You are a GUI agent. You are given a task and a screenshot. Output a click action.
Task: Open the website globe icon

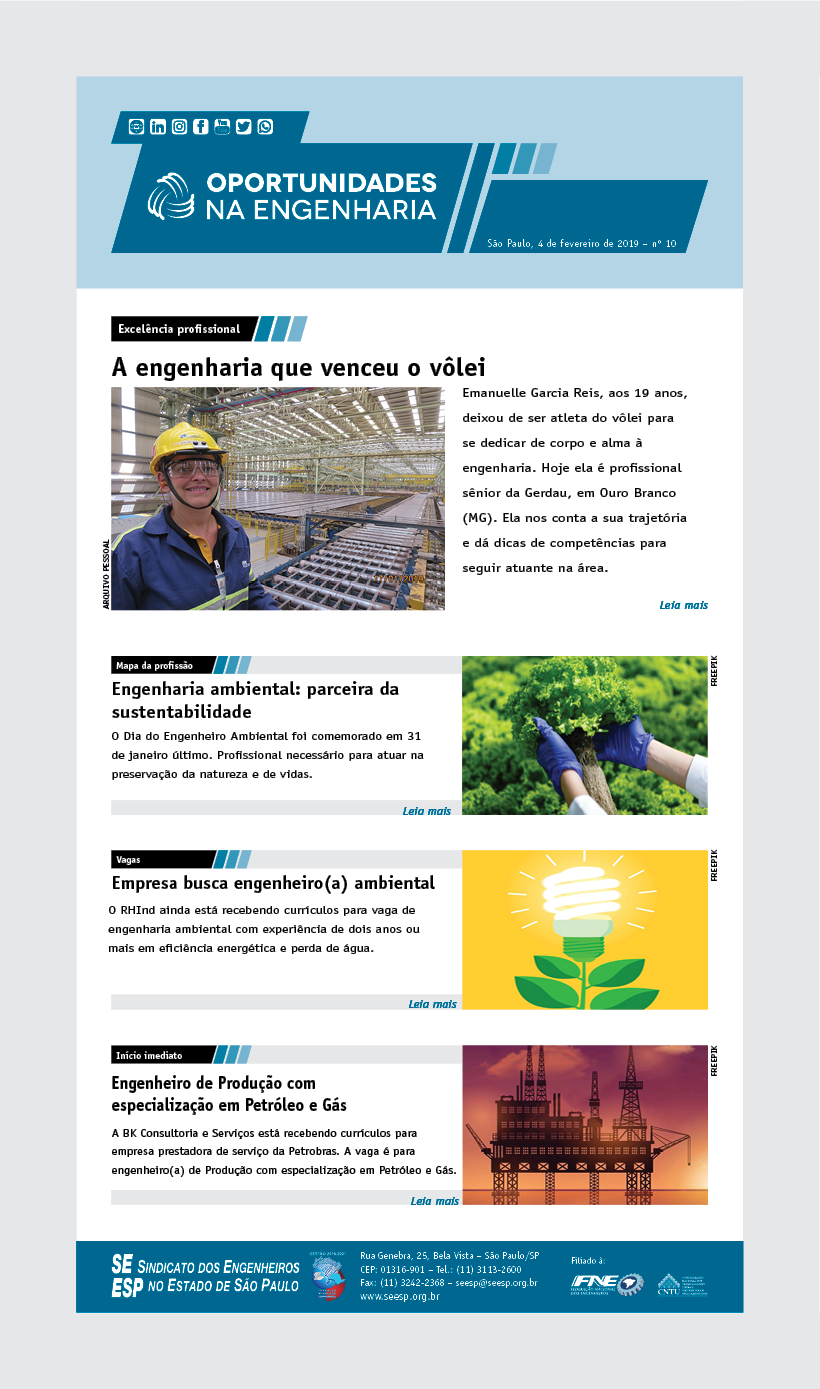click(137, 127)
